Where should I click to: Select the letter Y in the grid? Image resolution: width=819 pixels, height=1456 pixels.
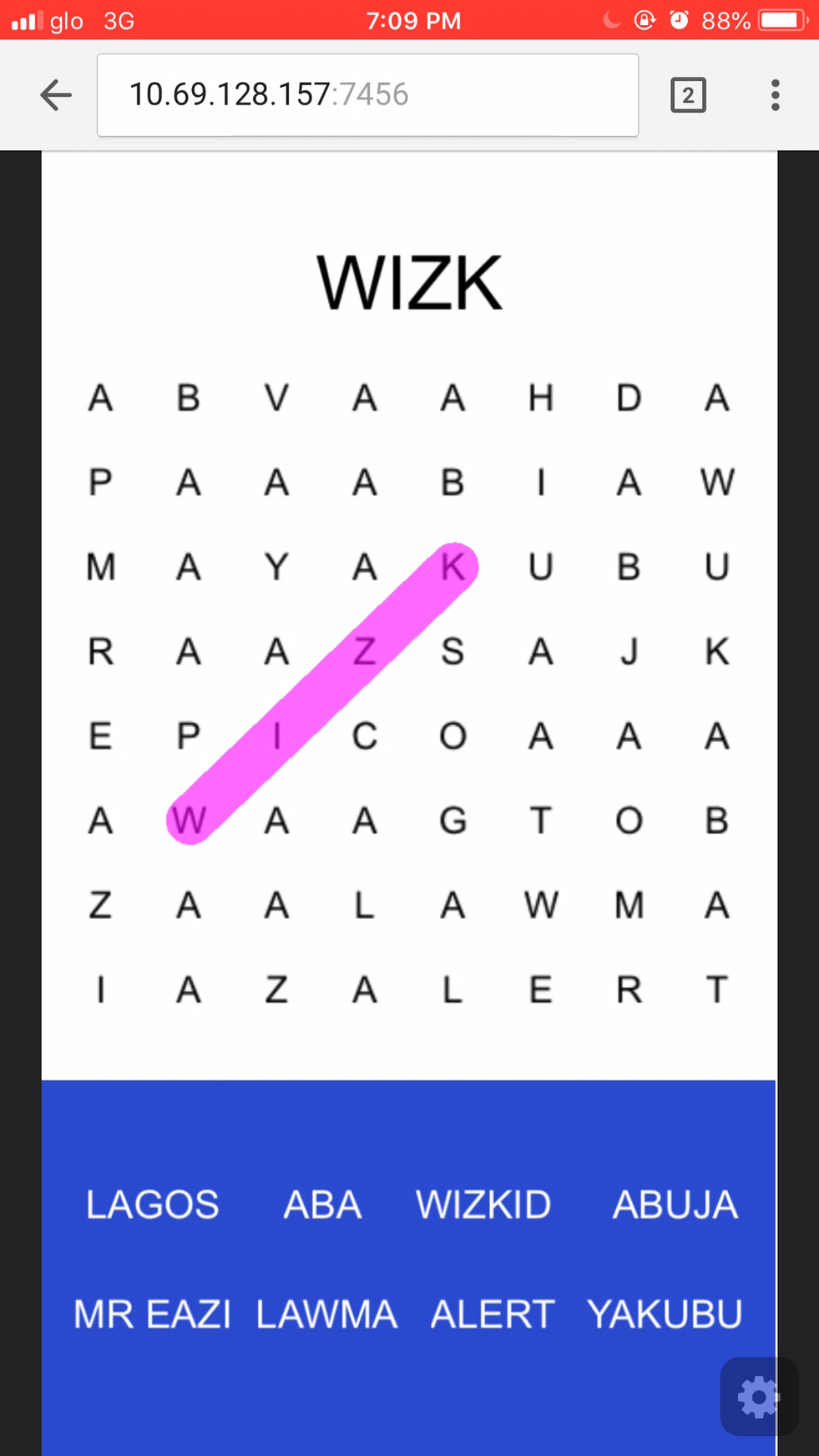pyautogui.click(x=276, y=567)
